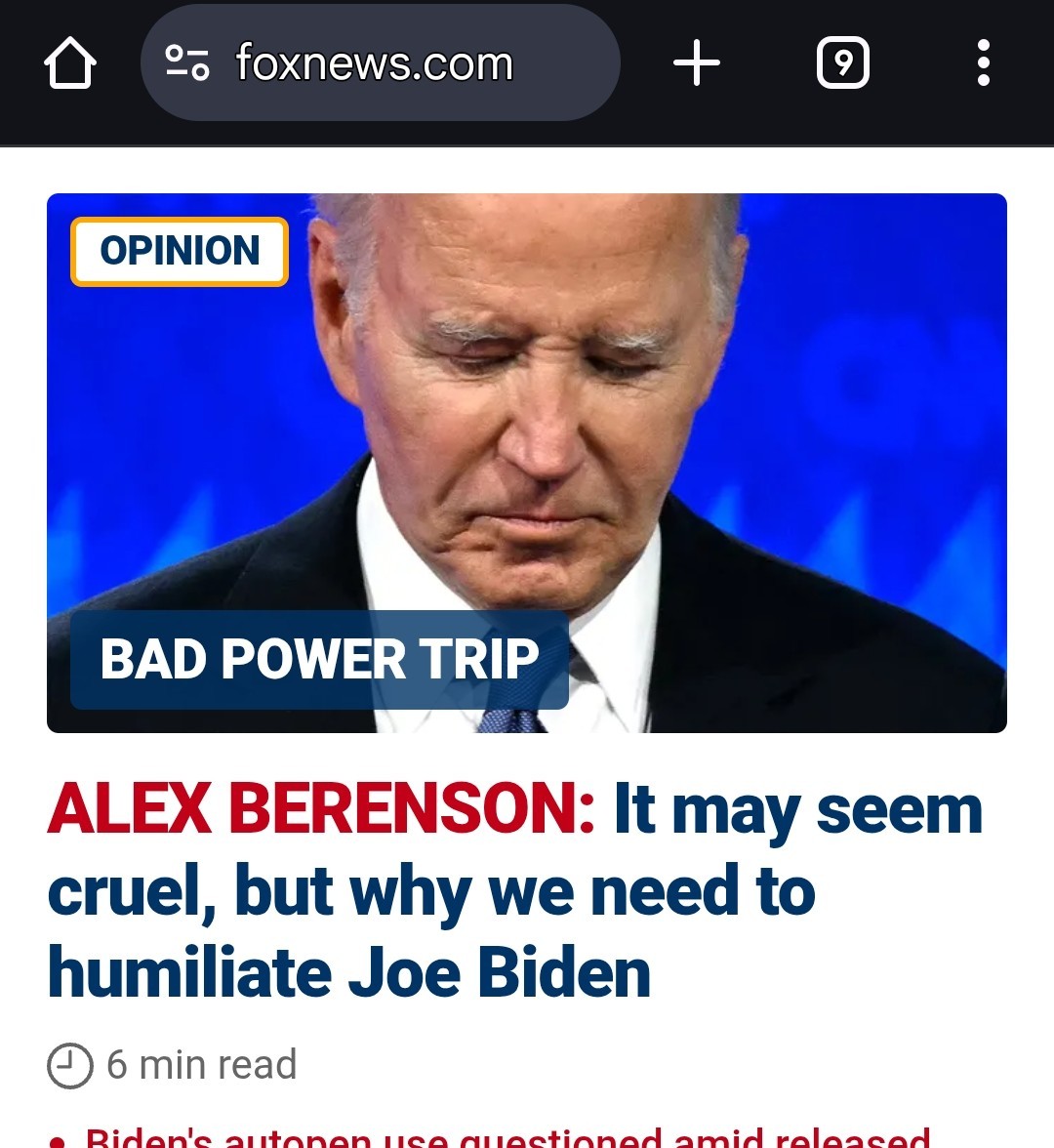Open a new browser tab
This screenshot has width=1054, height=1148.
pyautogui.click(x=697, y=64)
